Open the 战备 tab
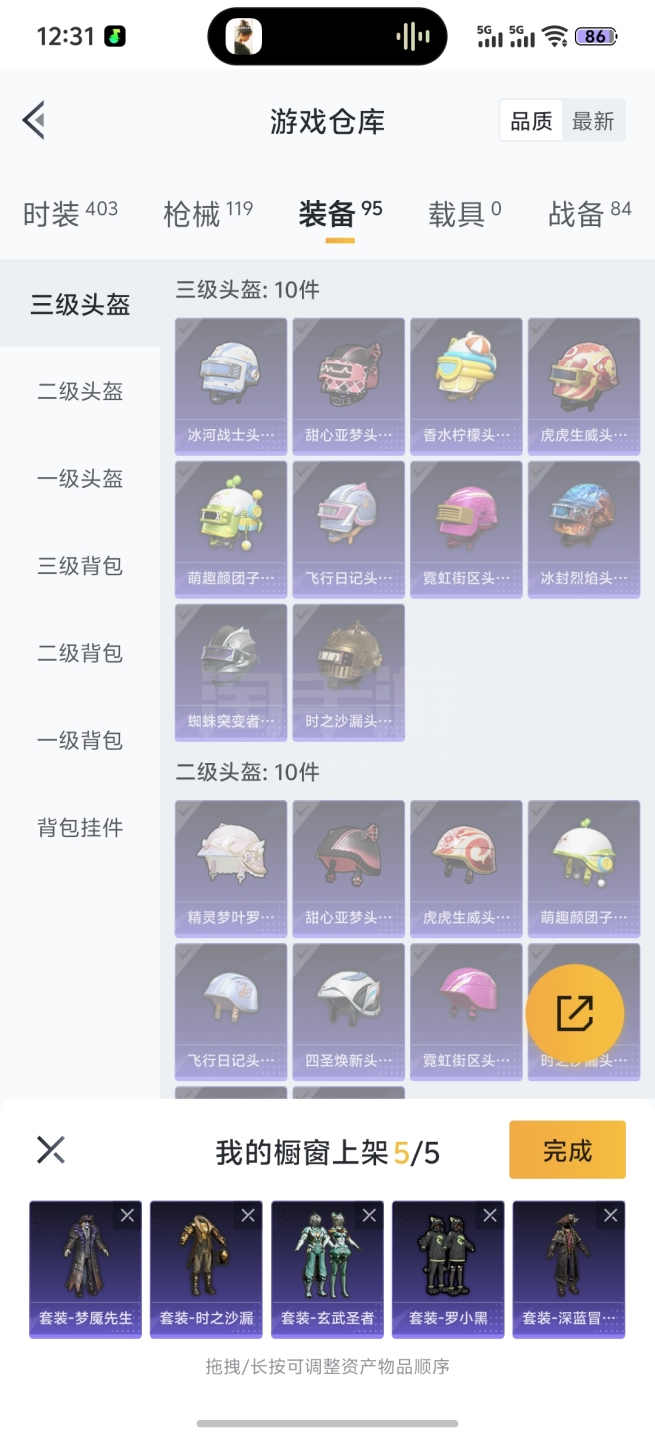This screenshot has width=655, height=1440. tap(589, 213)
